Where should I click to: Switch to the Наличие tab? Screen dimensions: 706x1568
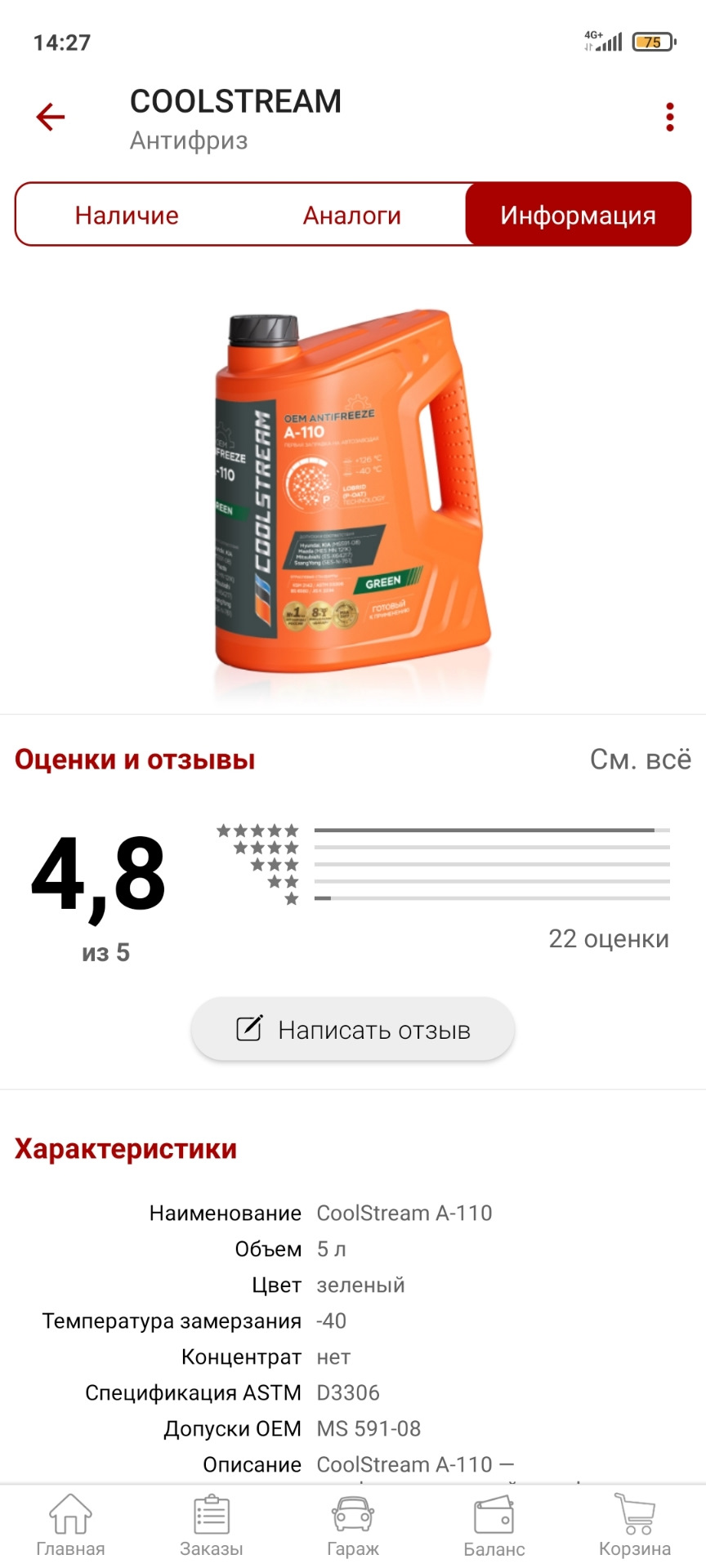(x=127, y=215)
